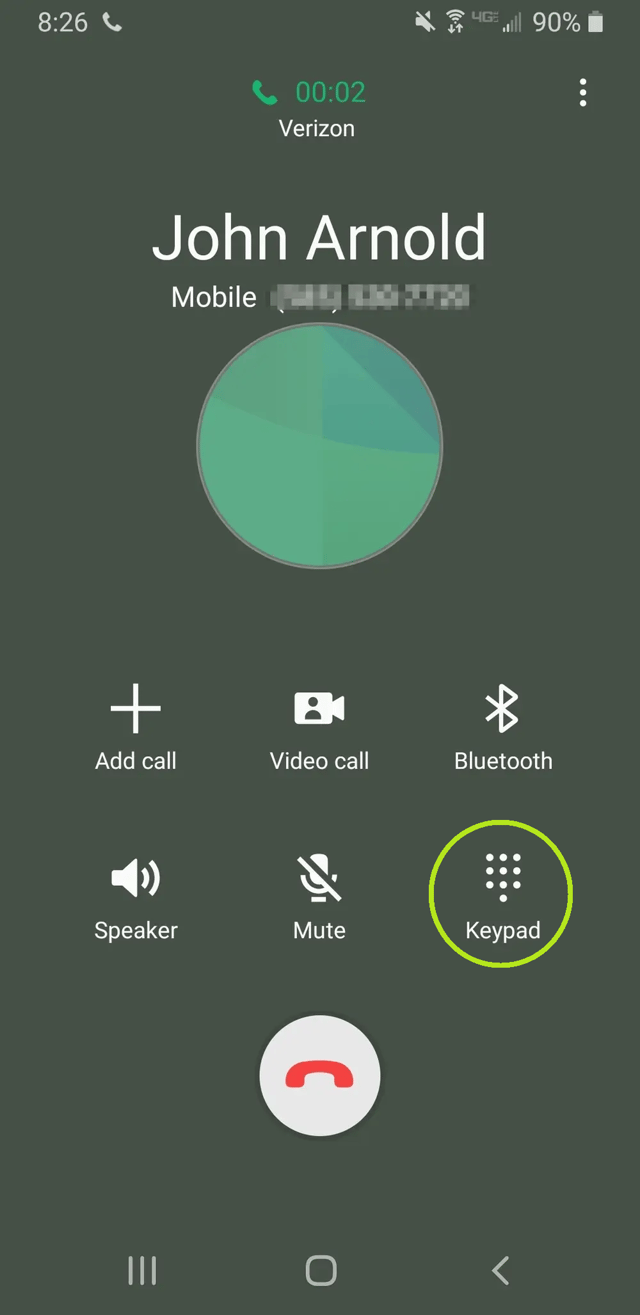The image size is (640, 1315).
Task: Open recent apps from the navigation bar
Action: point(143,1271)
